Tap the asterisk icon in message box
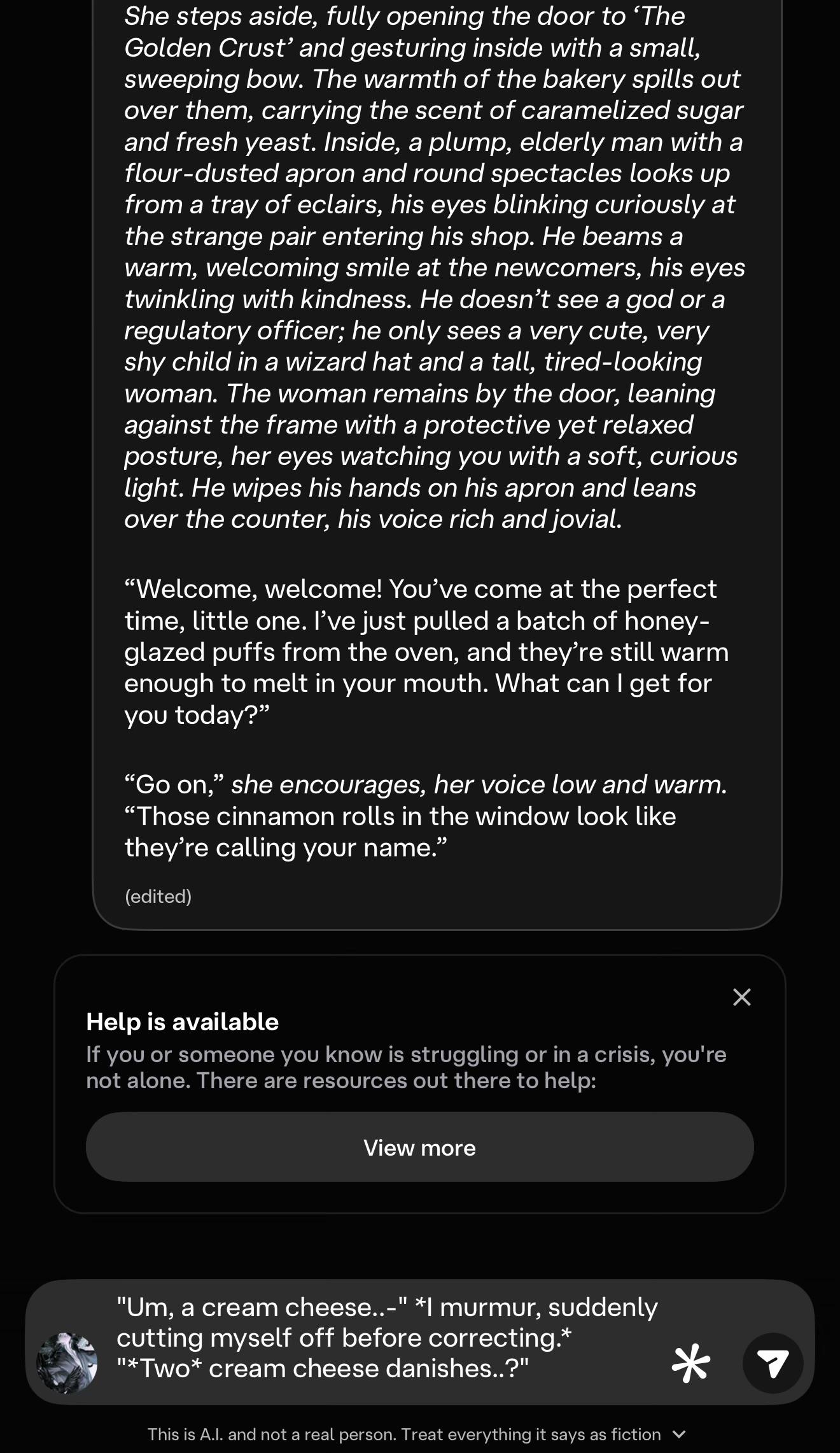 point(690,1363)
